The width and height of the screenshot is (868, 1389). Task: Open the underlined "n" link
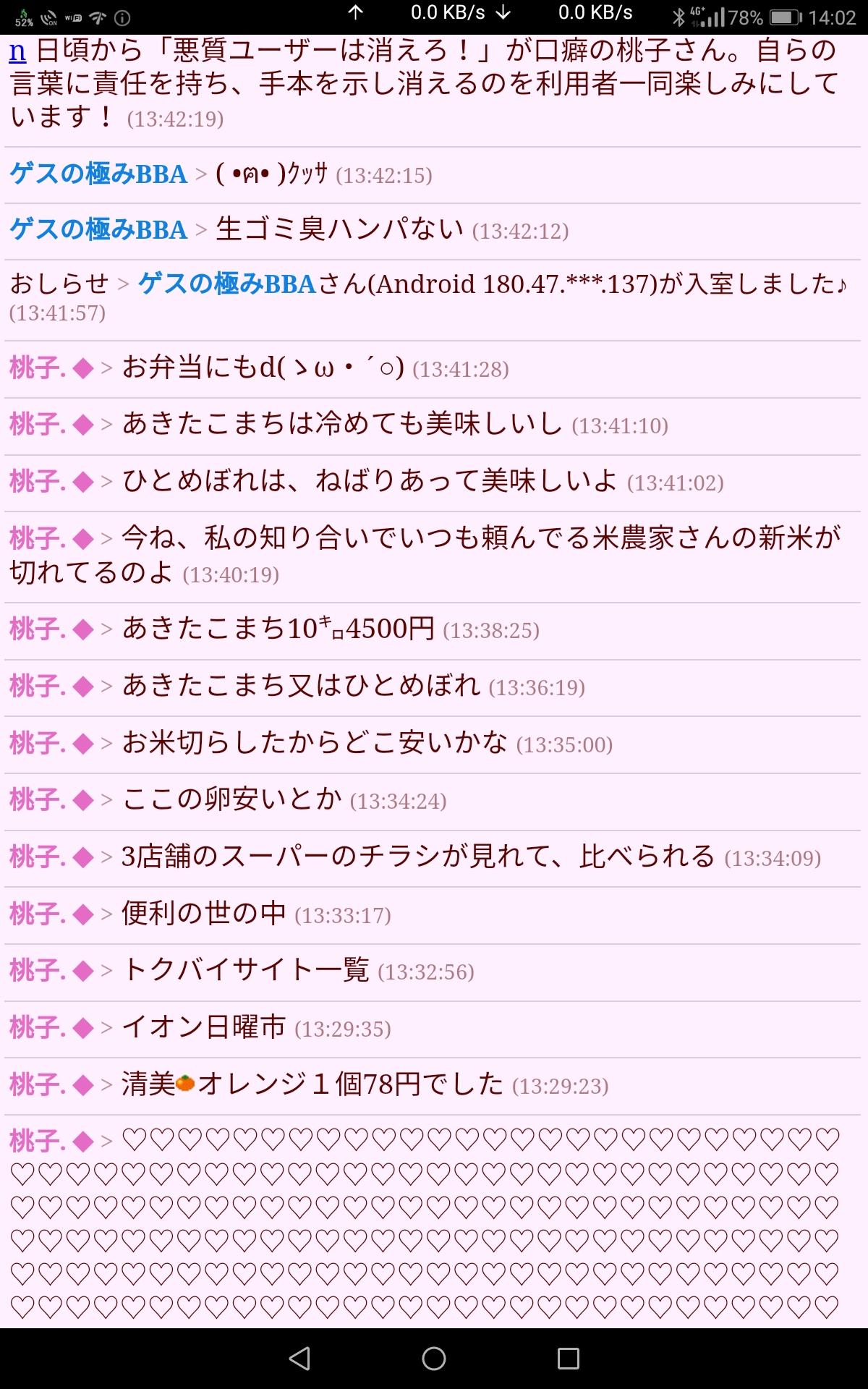click(17, 52)
